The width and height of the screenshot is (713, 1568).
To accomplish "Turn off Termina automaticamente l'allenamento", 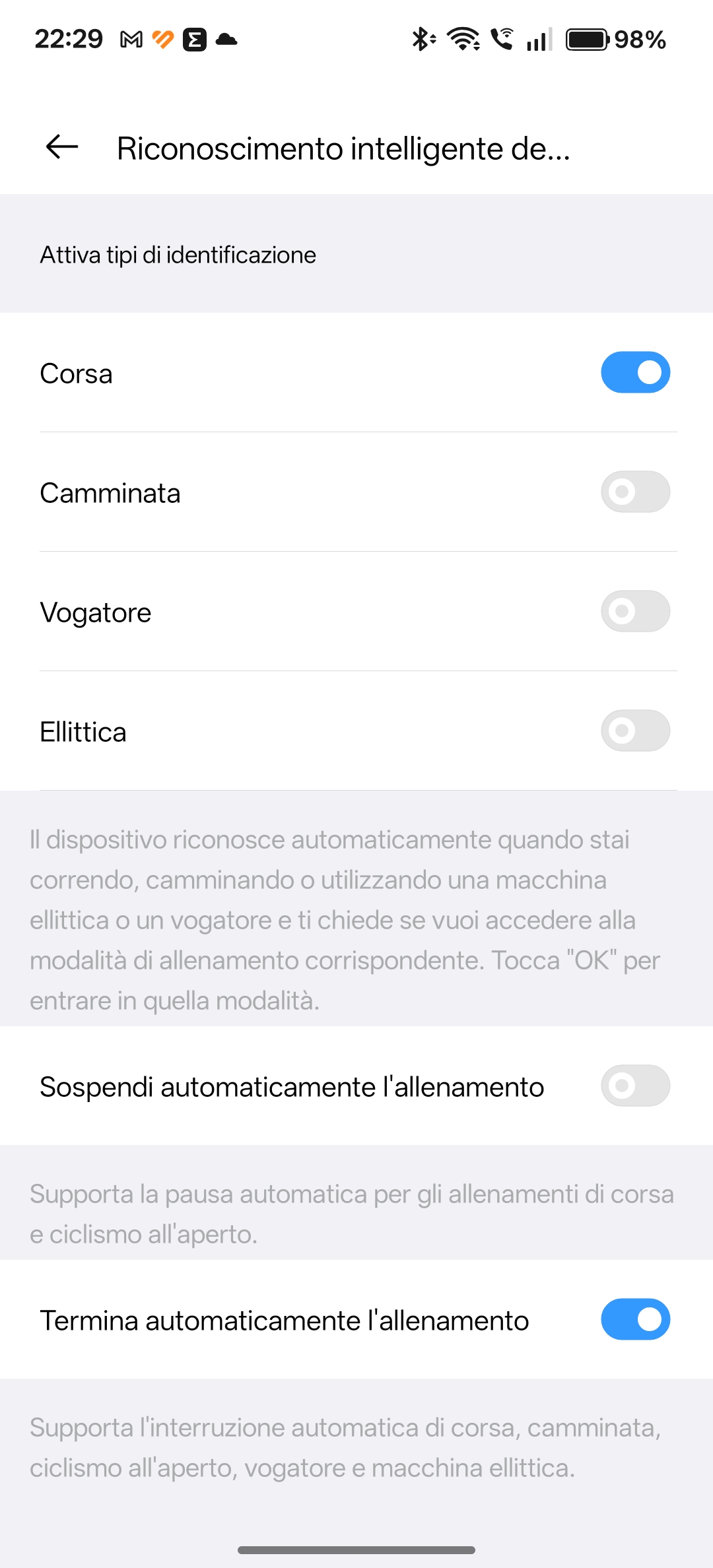I will tap(635, 1319).
